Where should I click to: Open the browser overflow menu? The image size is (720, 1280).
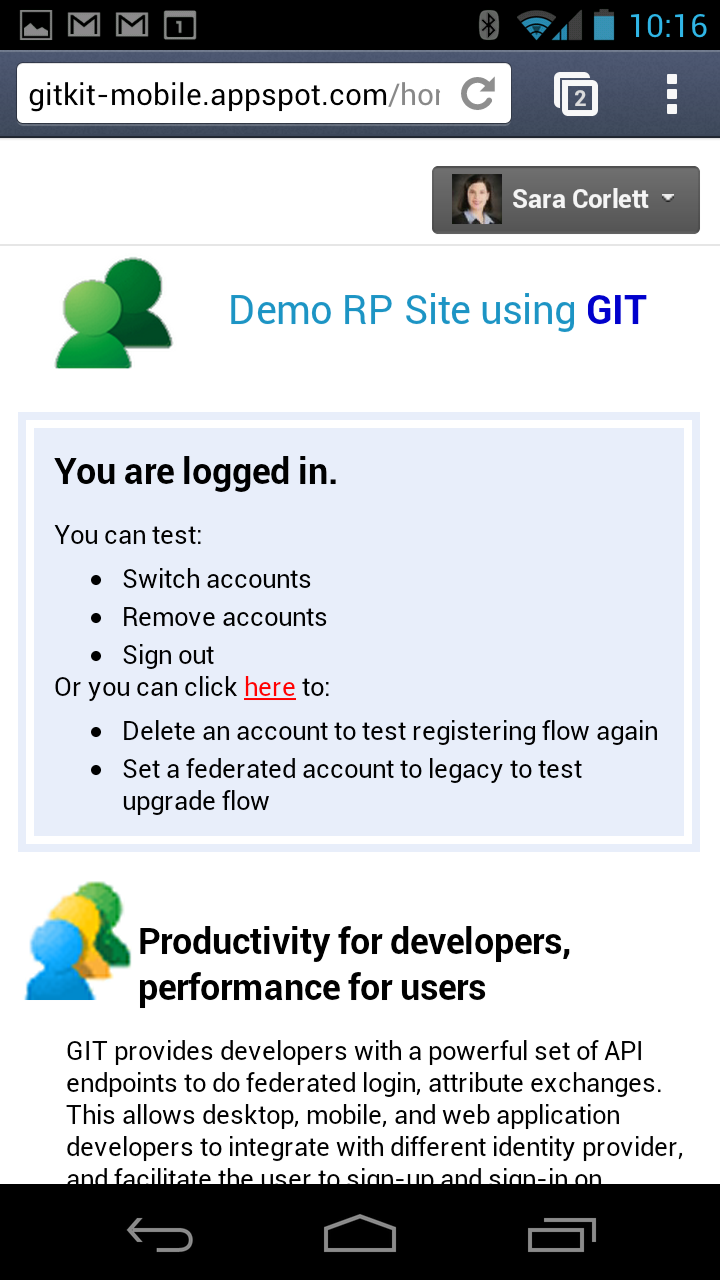pos(671,95)
